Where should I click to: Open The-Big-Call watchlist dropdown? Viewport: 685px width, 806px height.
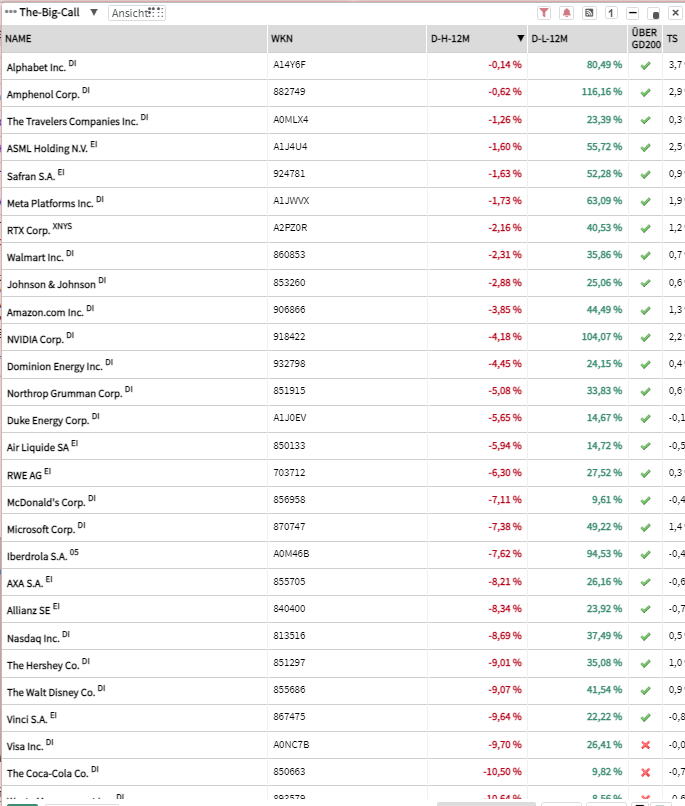(93, 13)
